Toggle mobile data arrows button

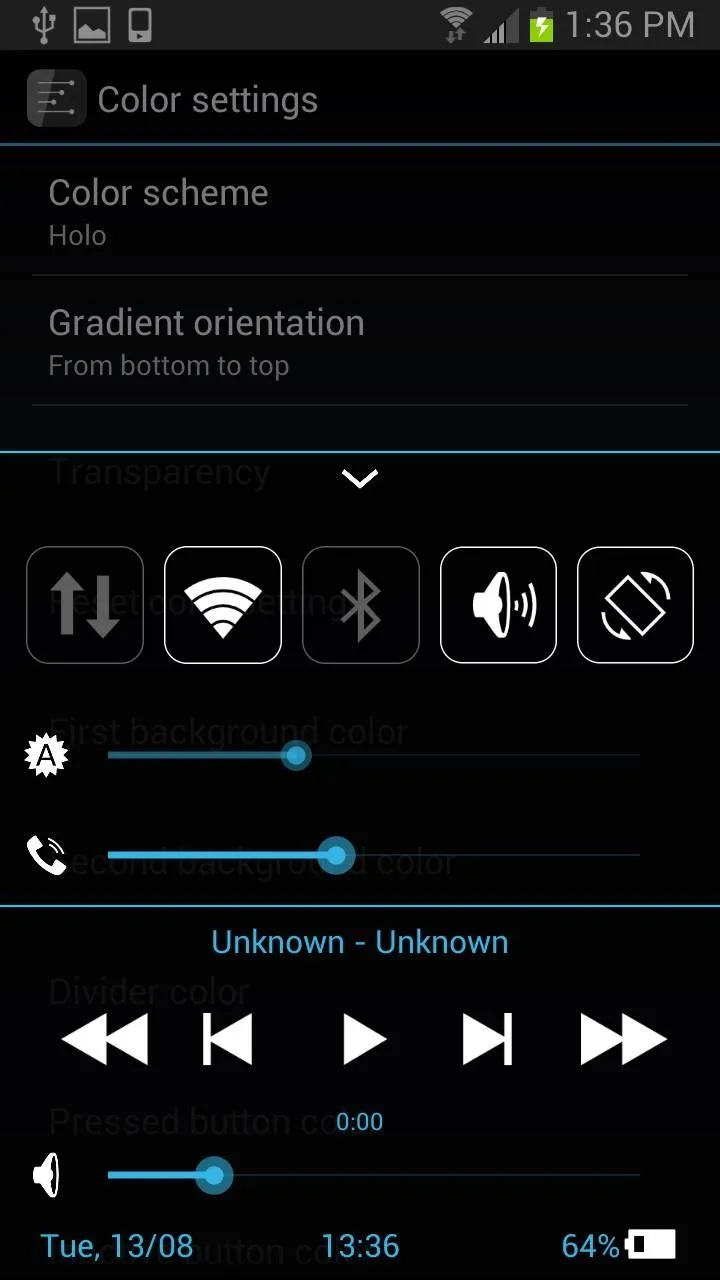[85, 605]
